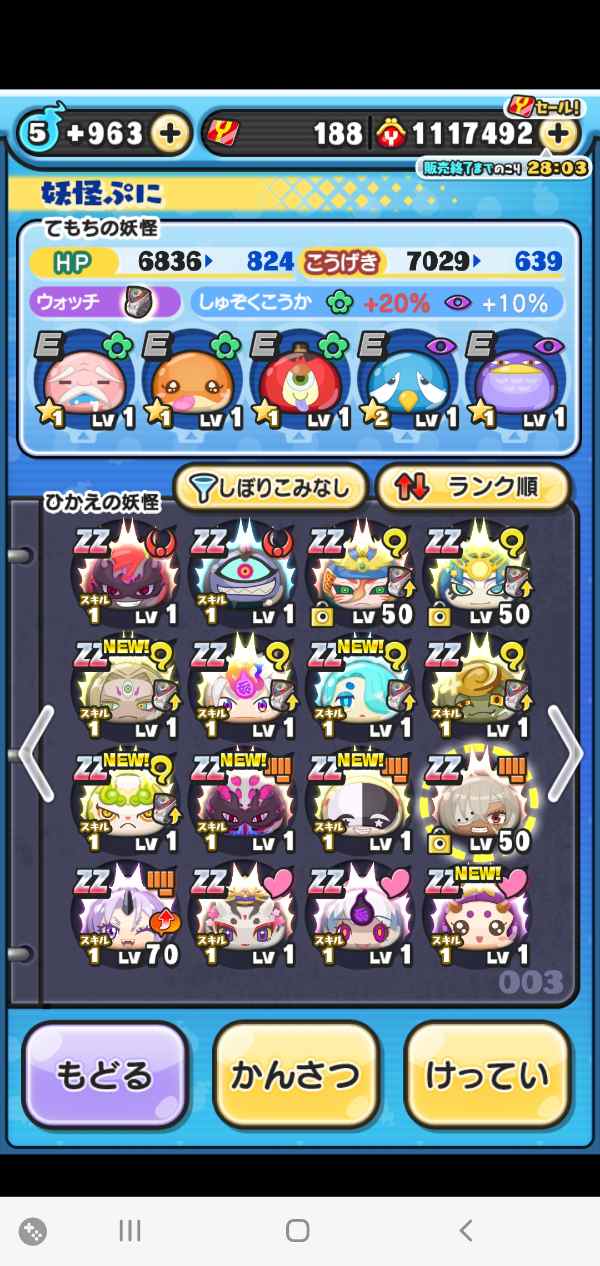Tap the system home button
The height and width of the screenshot is (1266, 600).
tap(297, 1231)
